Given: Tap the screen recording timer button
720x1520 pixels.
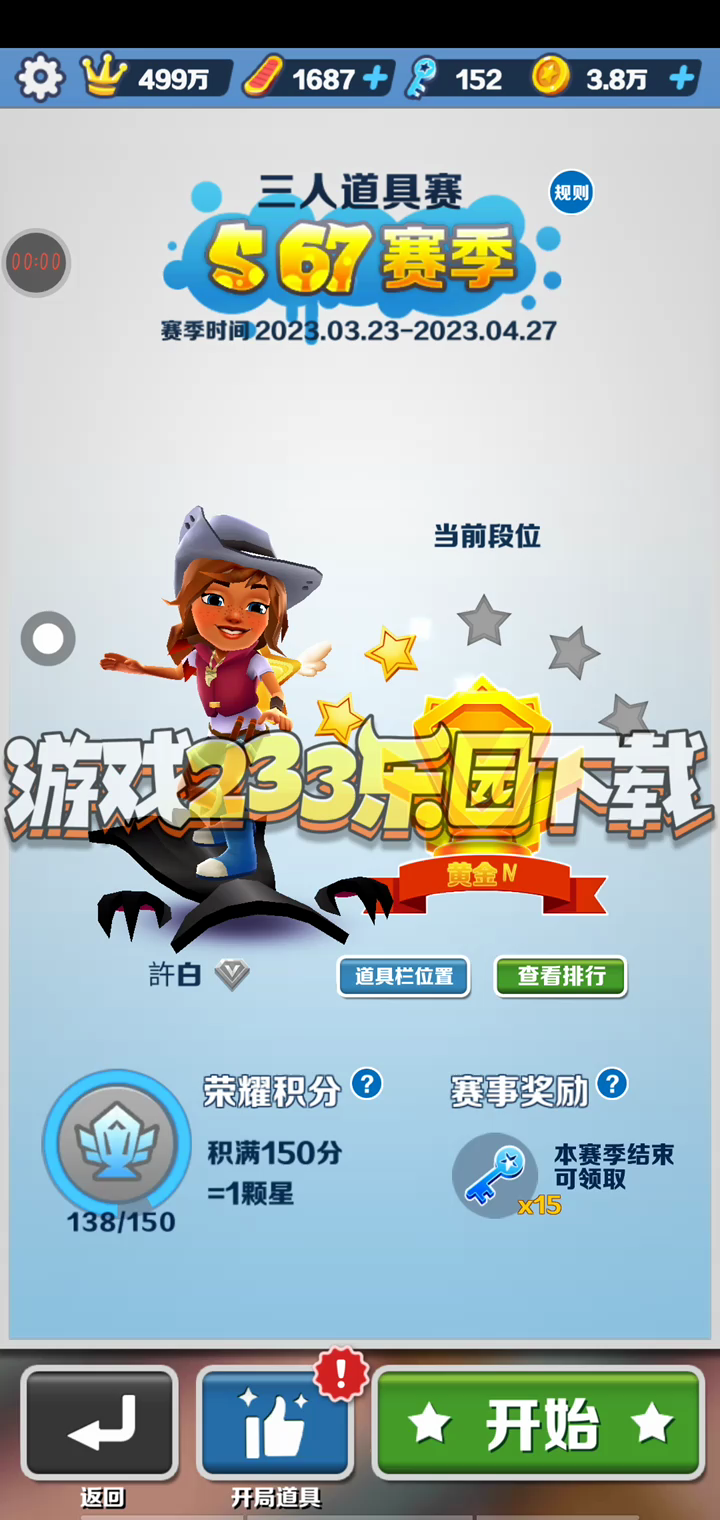Looking at the screenshot, I should (36, 263).
